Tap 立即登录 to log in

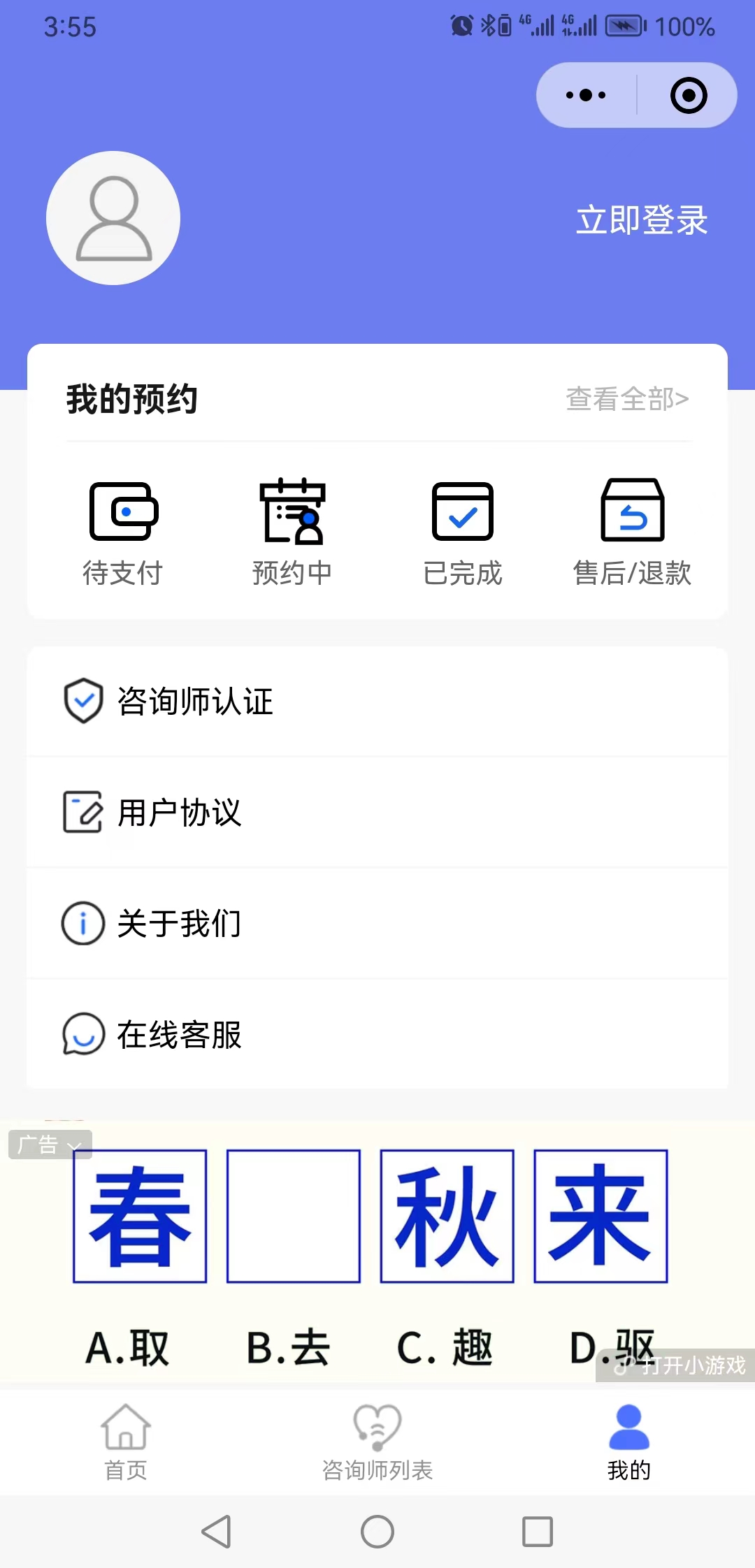point(641,220)
